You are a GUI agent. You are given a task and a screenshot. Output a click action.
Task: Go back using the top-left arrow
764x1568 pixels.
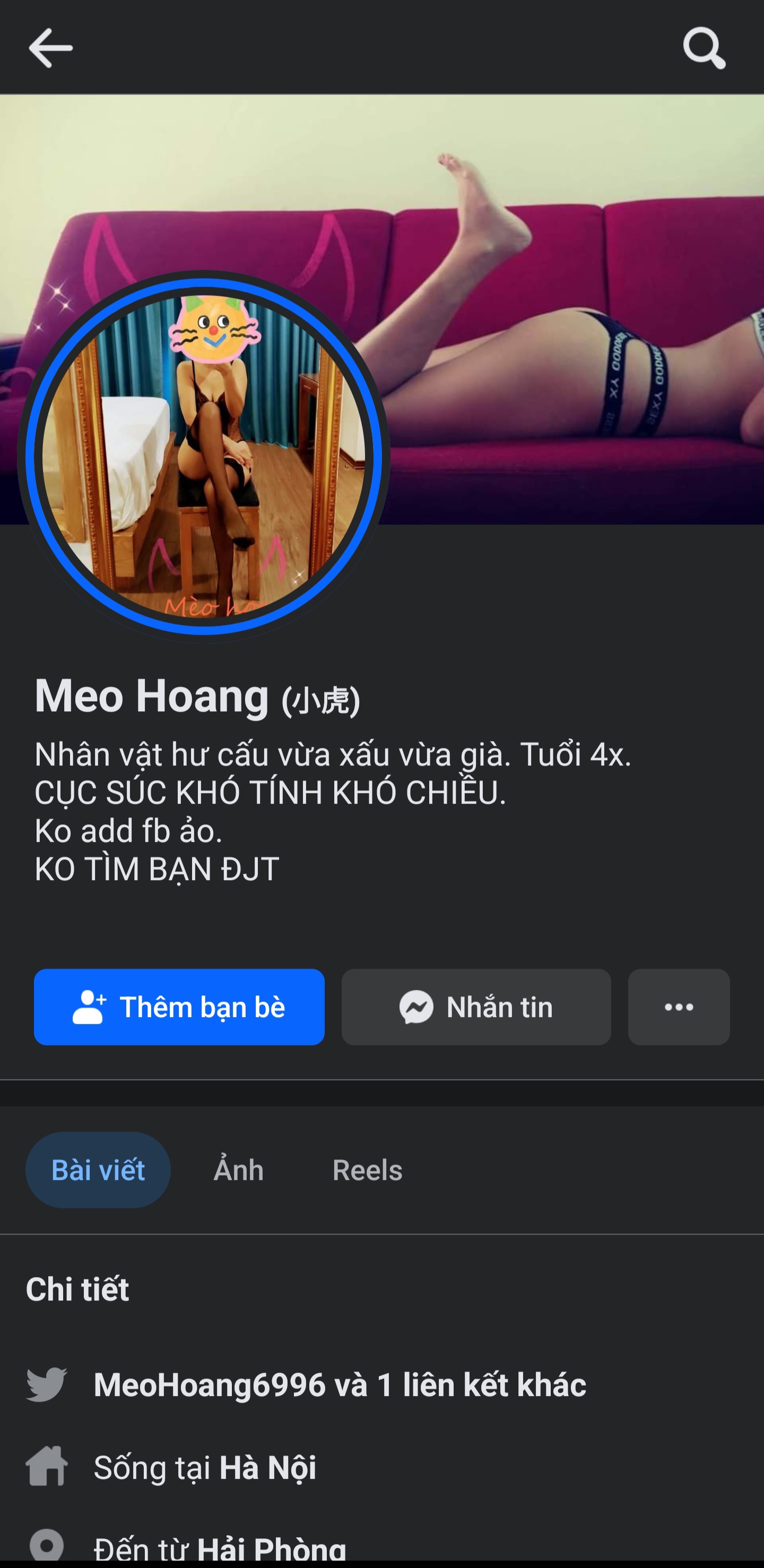(50, 47)
